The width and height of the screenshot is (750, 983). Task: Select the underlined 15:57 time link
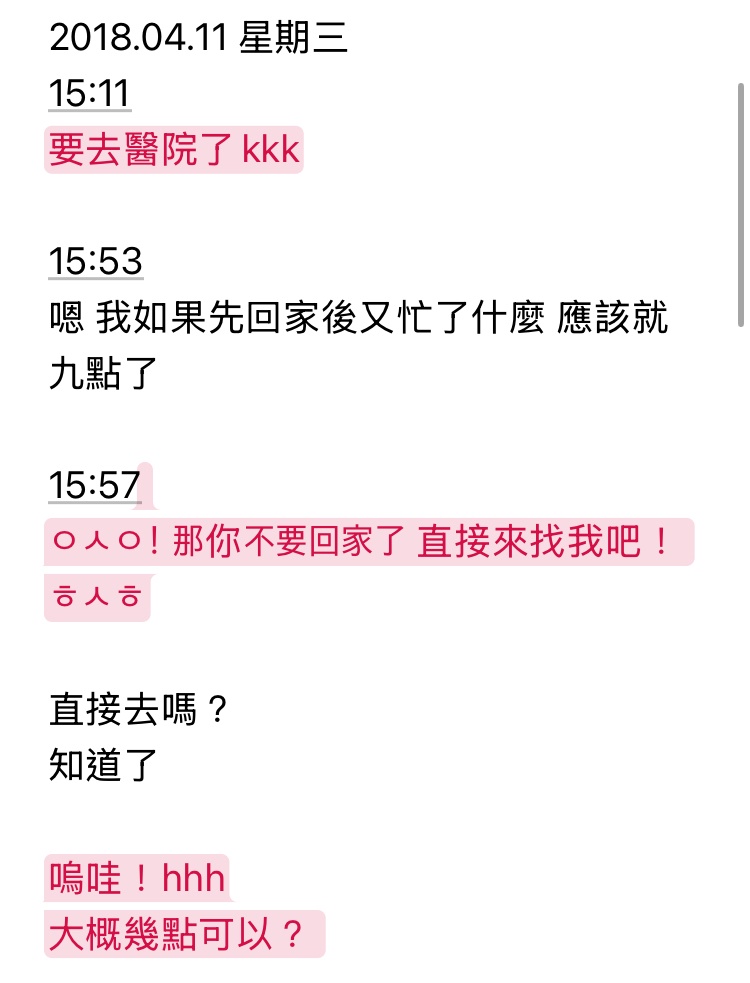click(95, 485)
